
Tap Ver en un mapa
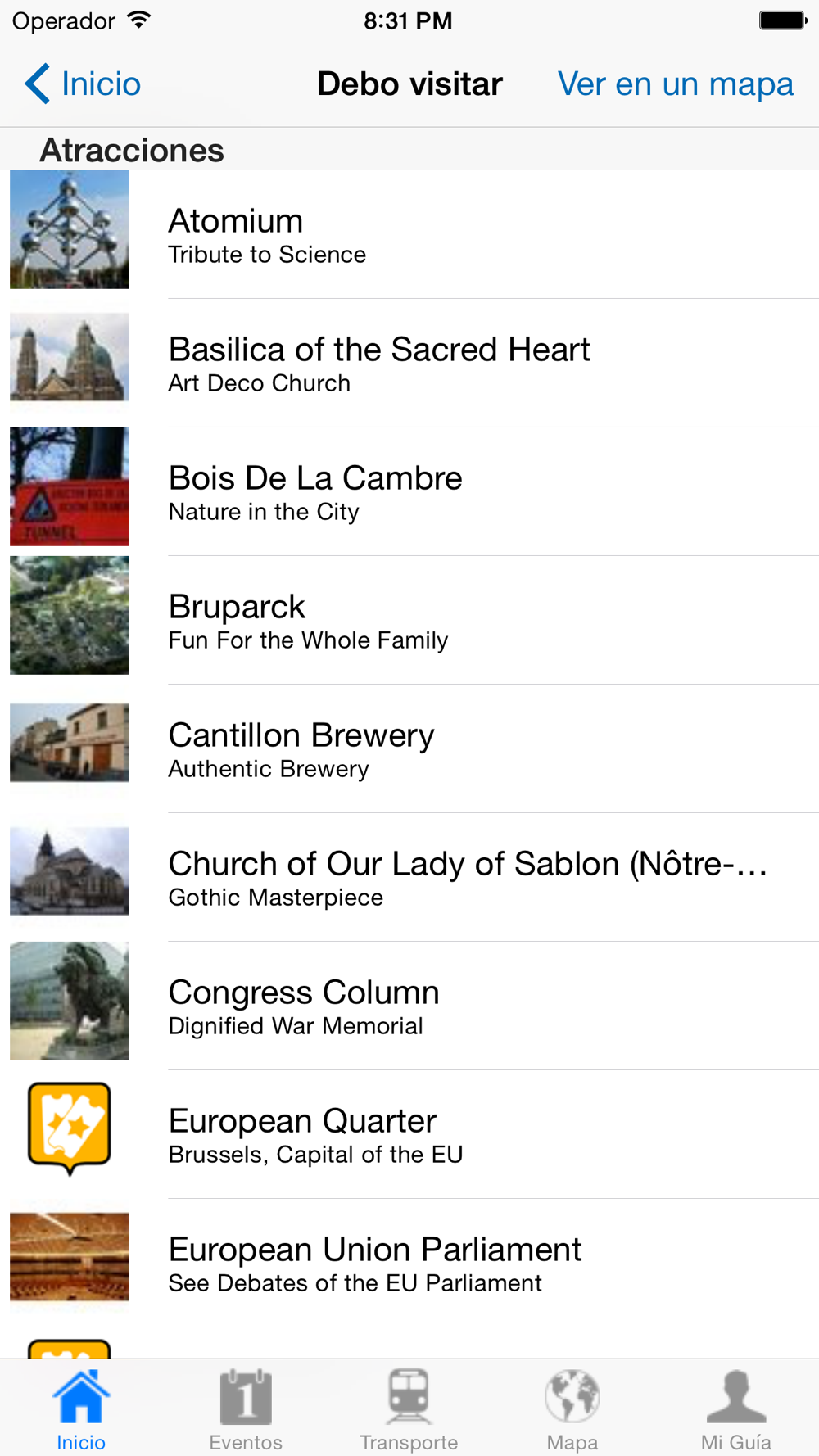pos(676,84)
